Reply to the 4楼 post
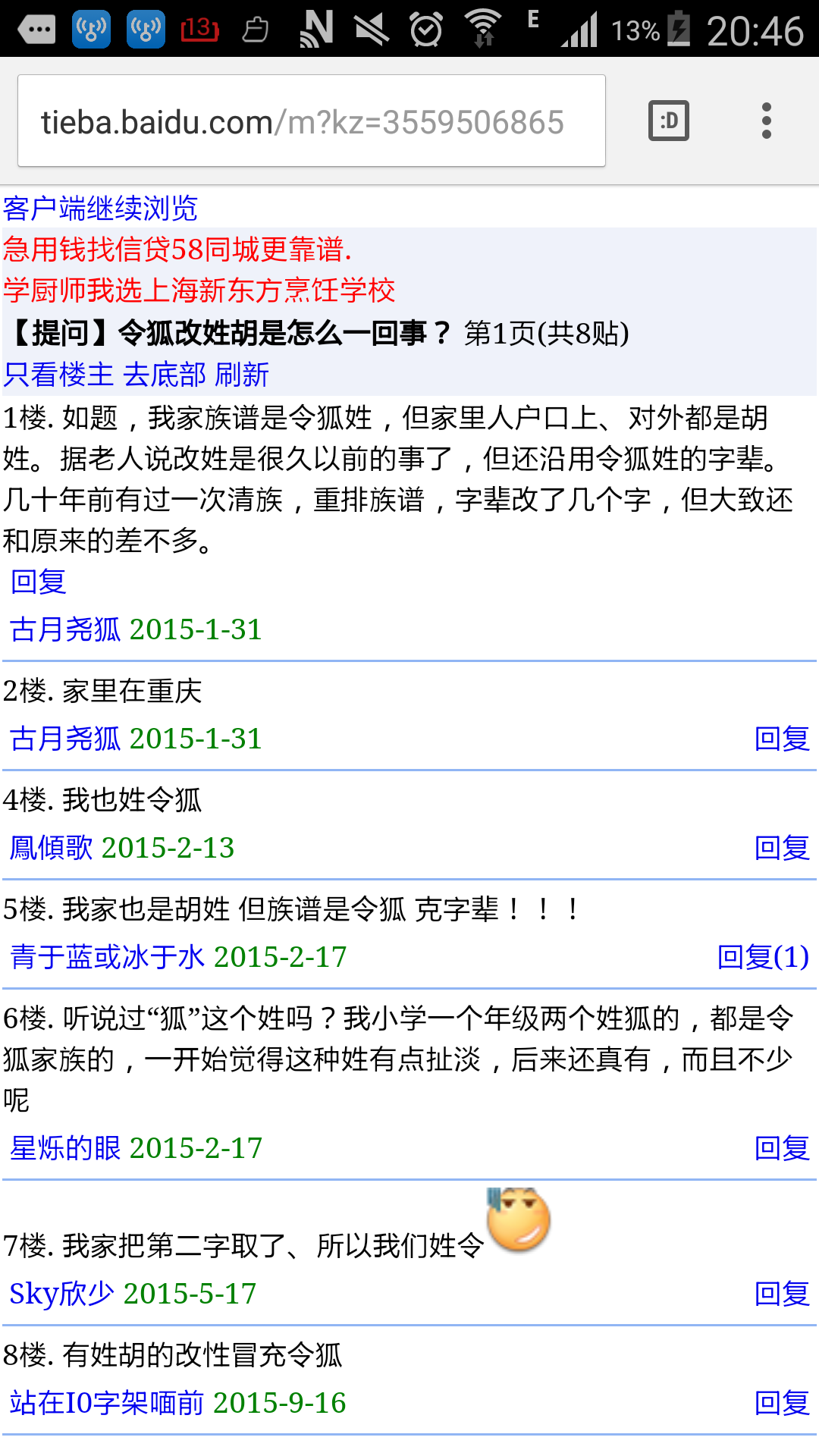Image resolution: width=819 pixels, height=1456 pixels. pyautogui.click(x=782, y=848)
